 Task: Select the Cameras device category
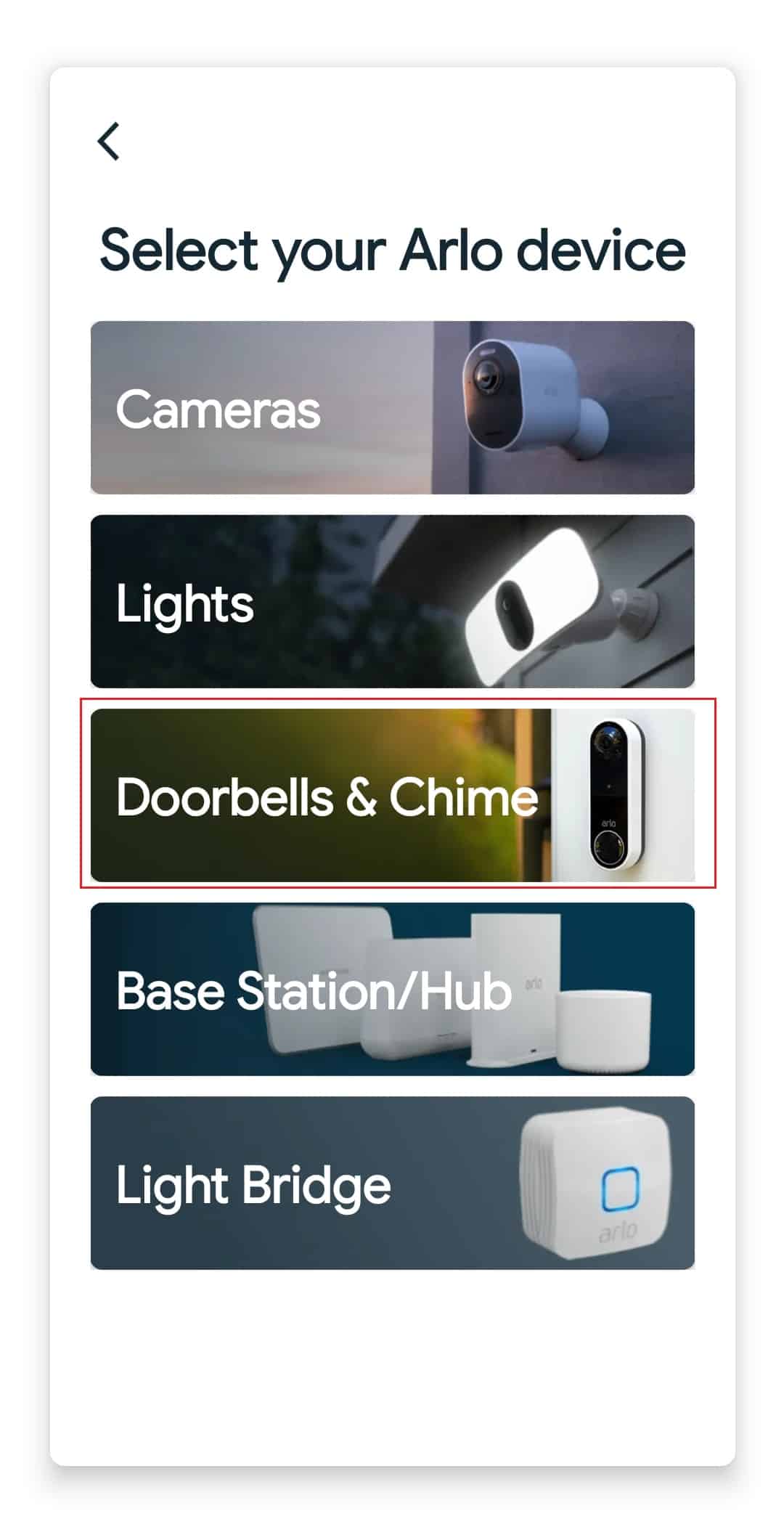coord(392,408)
